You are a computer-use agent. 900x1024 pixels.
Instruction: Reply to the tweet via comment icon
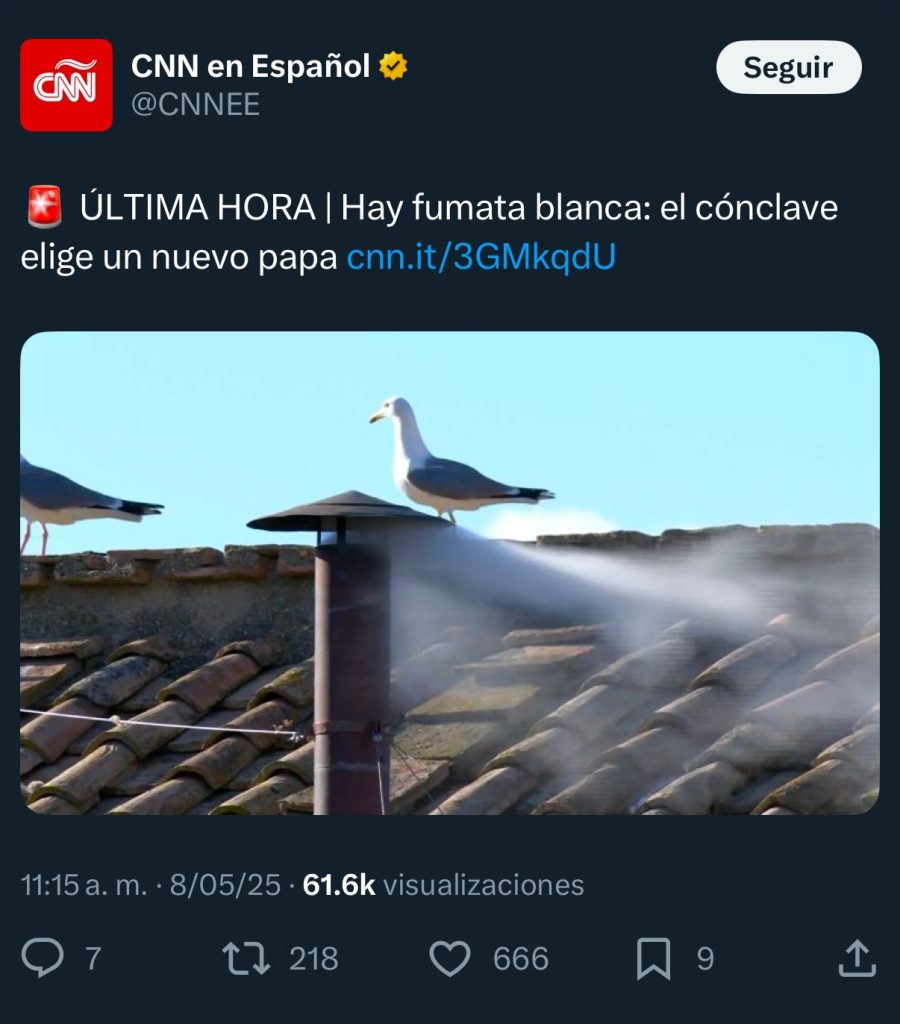coord(43,959)
